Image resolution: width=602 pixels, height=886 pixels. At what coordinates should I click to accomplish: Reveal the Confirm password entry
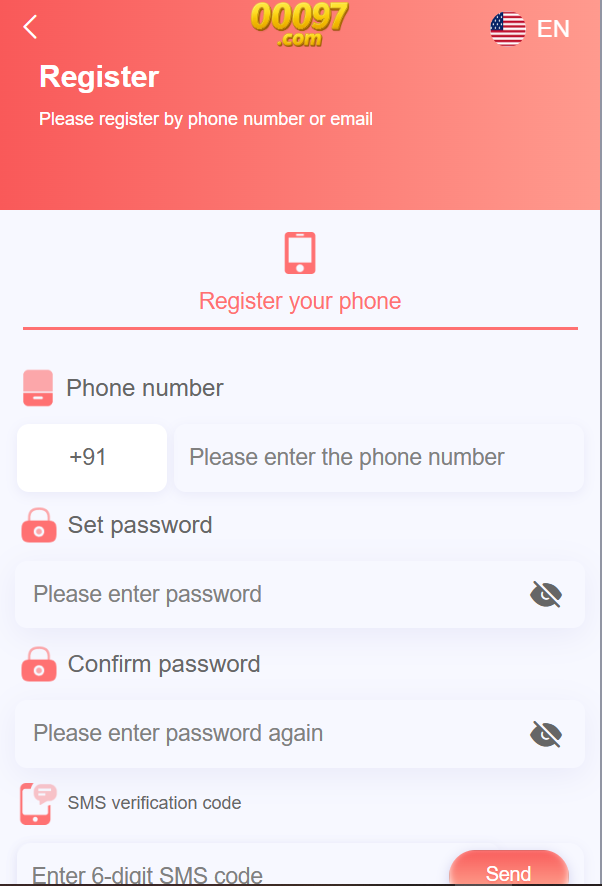coord(545,734)
